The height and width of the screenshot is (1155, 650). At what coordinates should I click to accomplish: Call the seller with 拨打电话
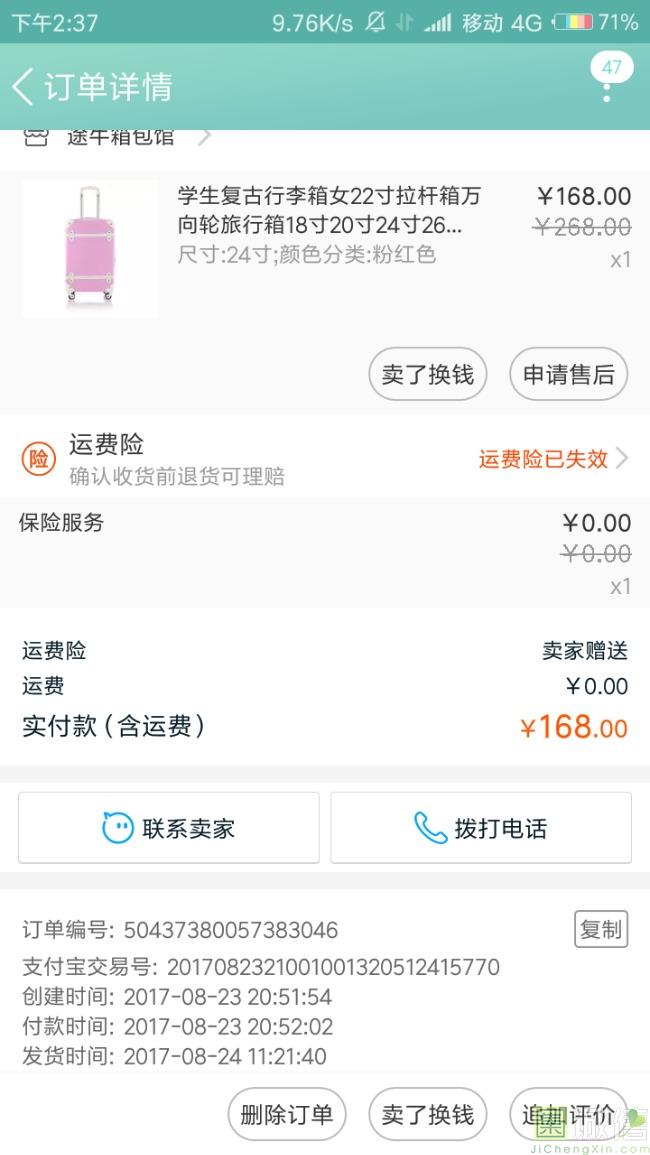(481, 828)
